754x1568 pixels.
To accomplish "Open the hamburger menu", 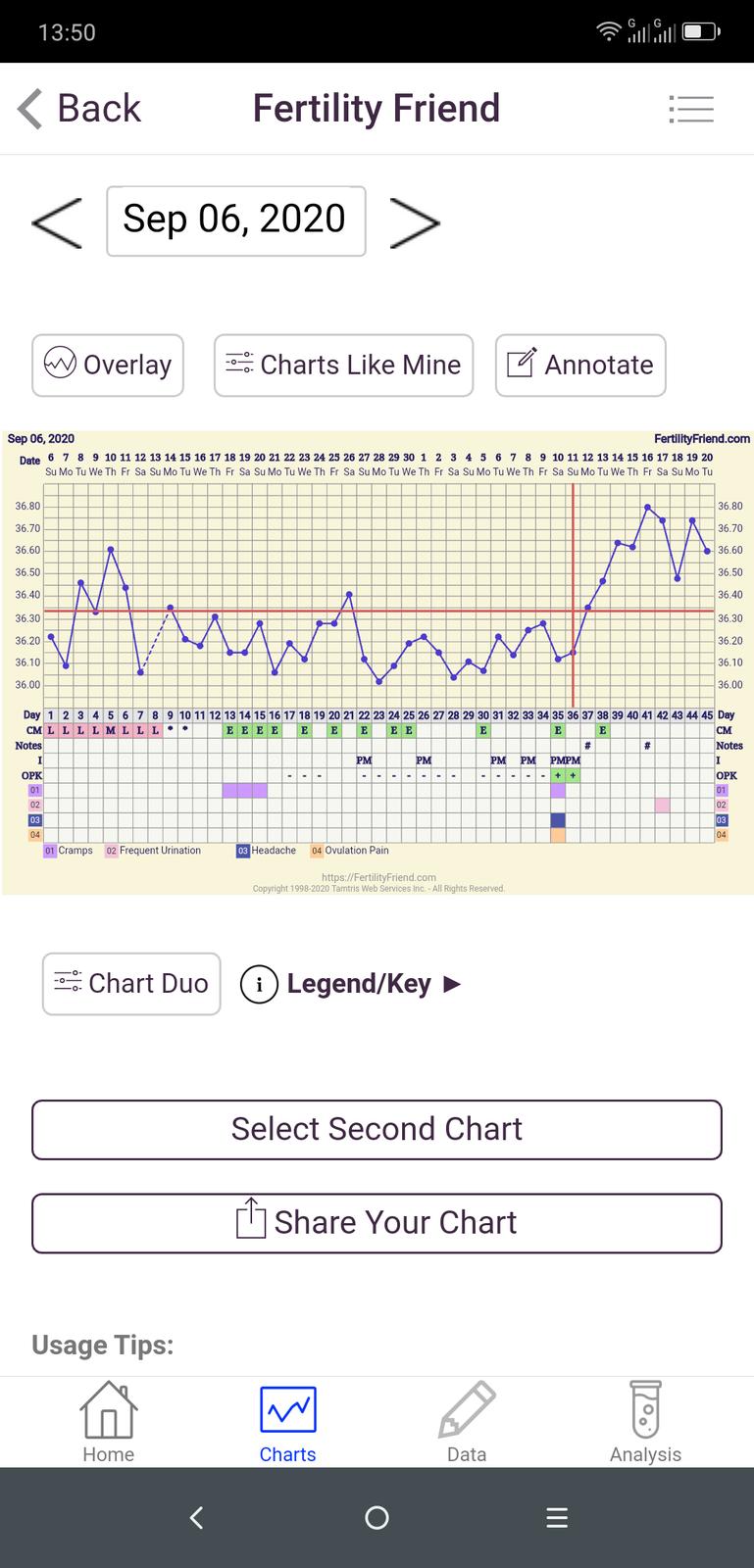I will [x=690, y=109].
